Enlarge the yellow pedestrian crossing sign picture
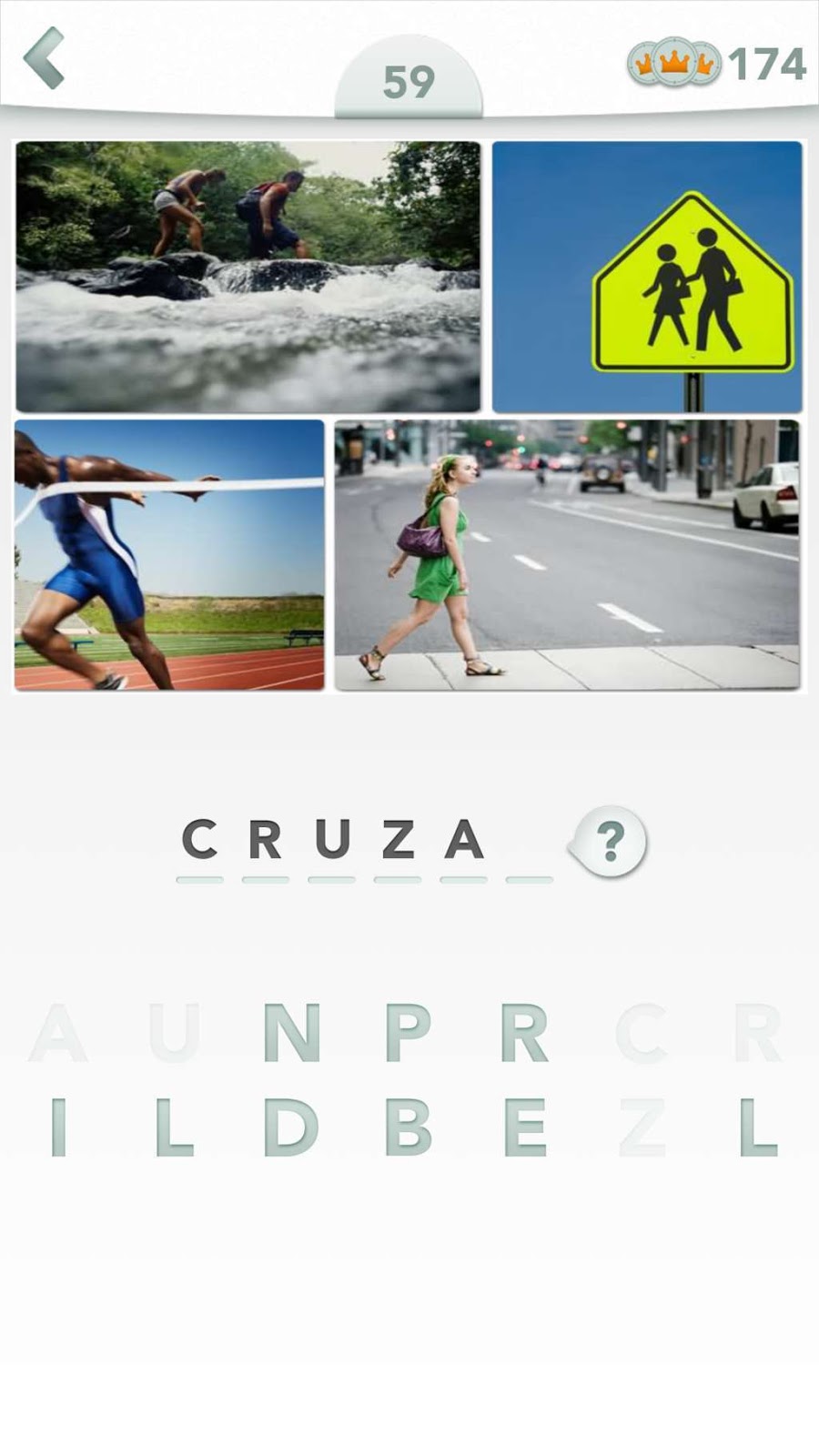Viewport: 819px width, 1456px height. [x=647, y=276]
